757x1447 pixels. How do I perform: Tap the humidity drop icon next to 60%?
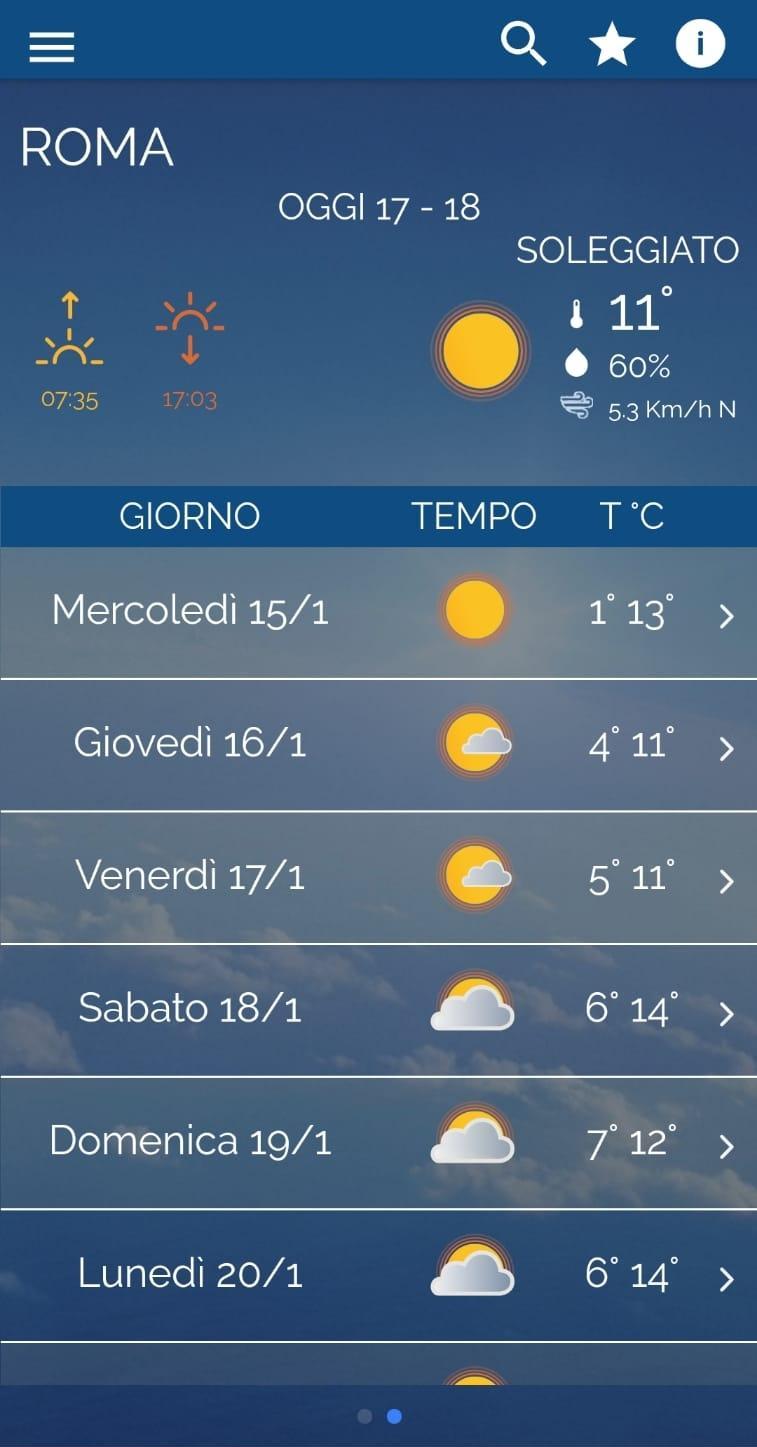[x=577, y=365]
